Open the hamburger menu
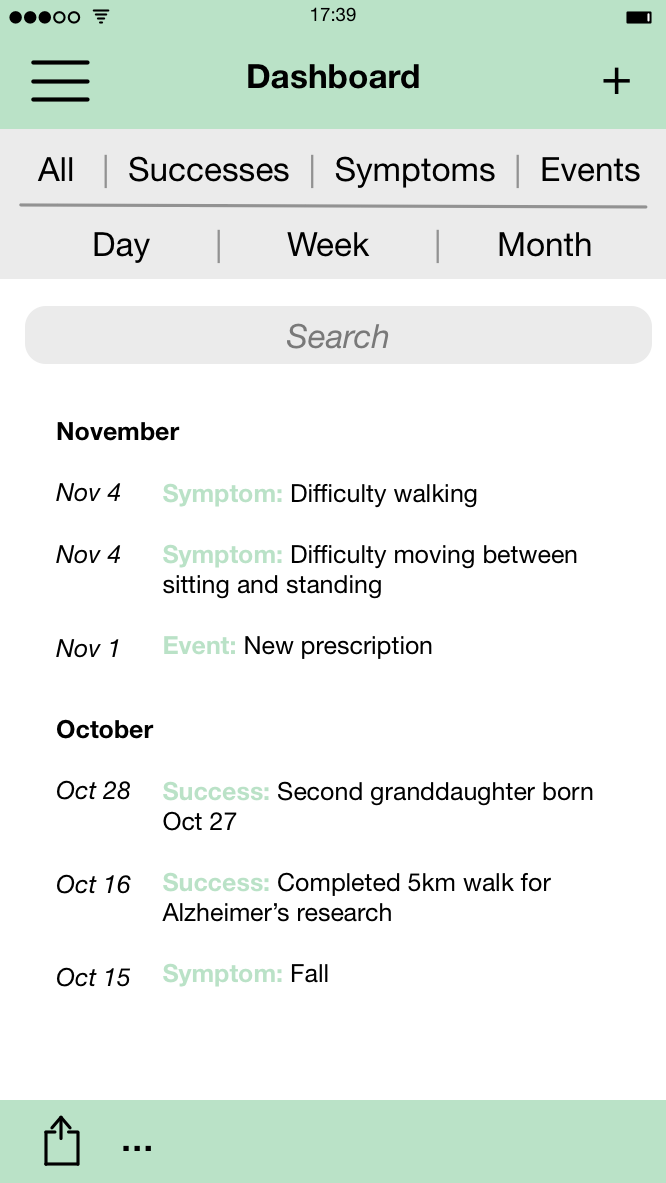The image size is (666, 1183). (x=60, y=80)
